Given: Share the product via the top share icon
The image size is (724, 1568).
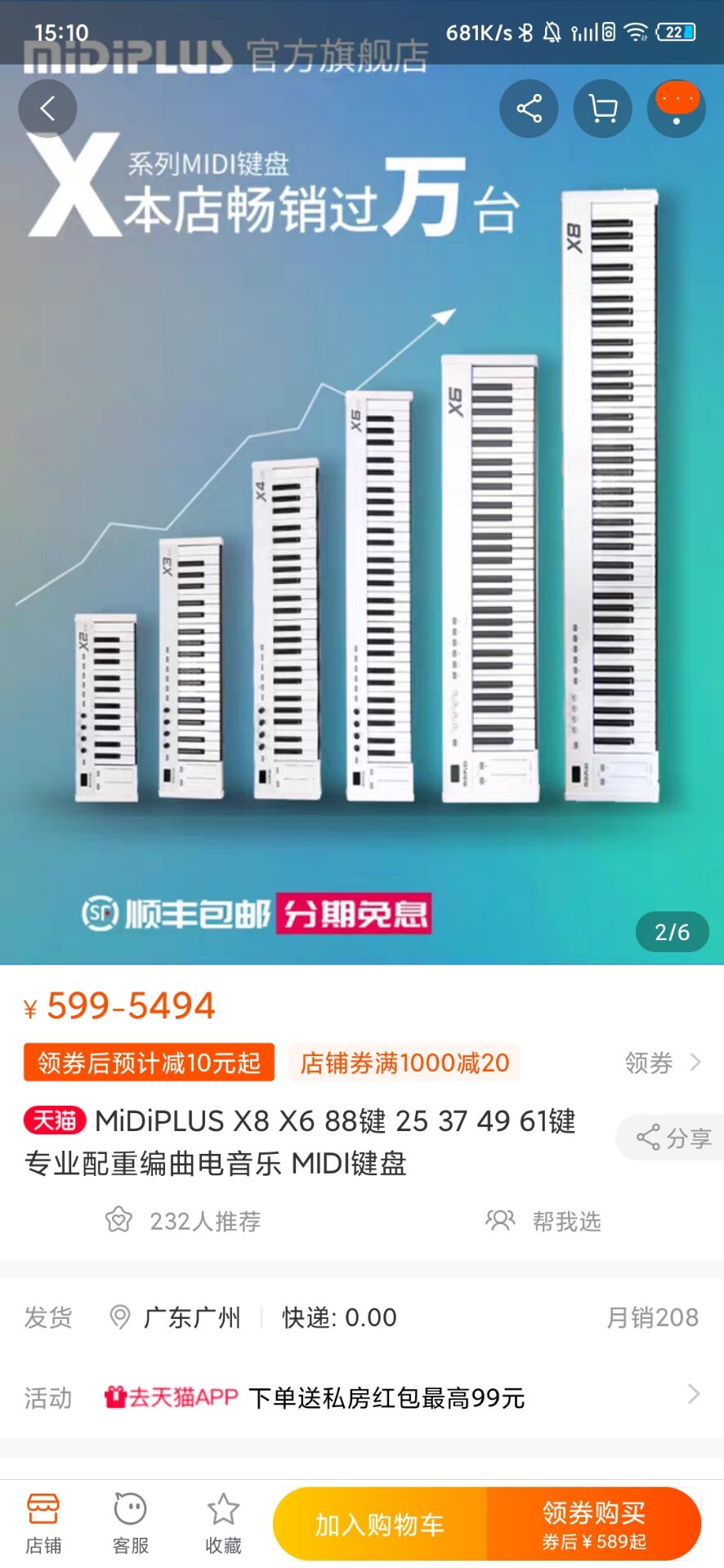Looking at the screenshot, I should pyautogui.click(x=529, y=108).
